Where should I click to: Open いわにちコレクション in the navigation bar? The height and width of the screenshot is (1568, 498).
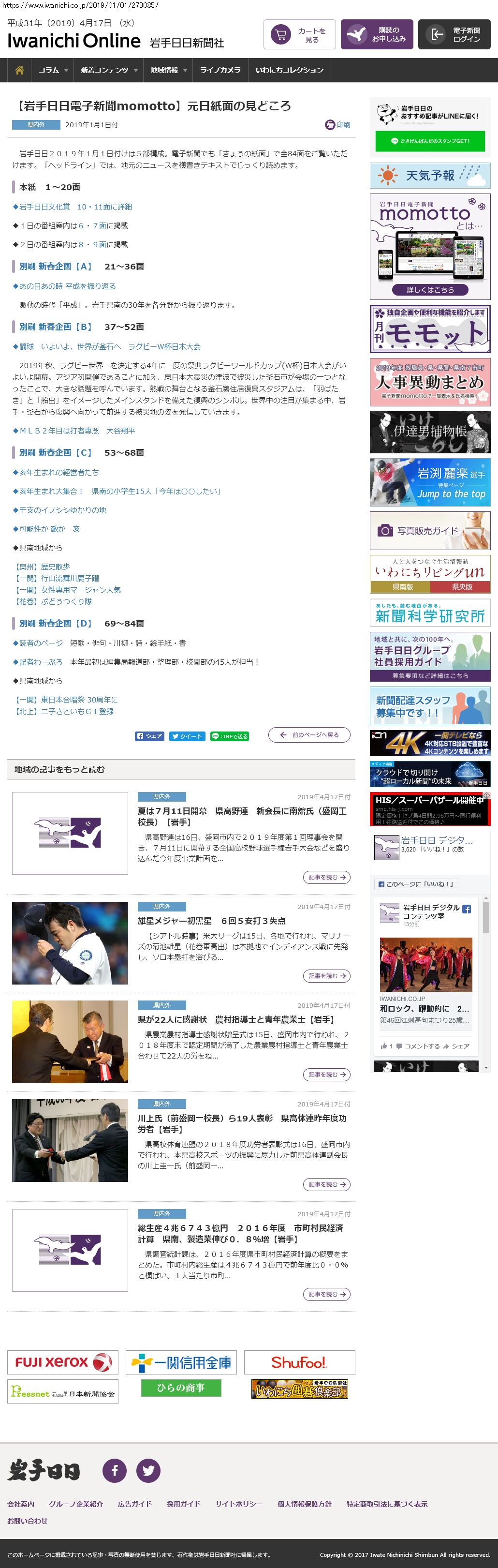click(290, 70)
